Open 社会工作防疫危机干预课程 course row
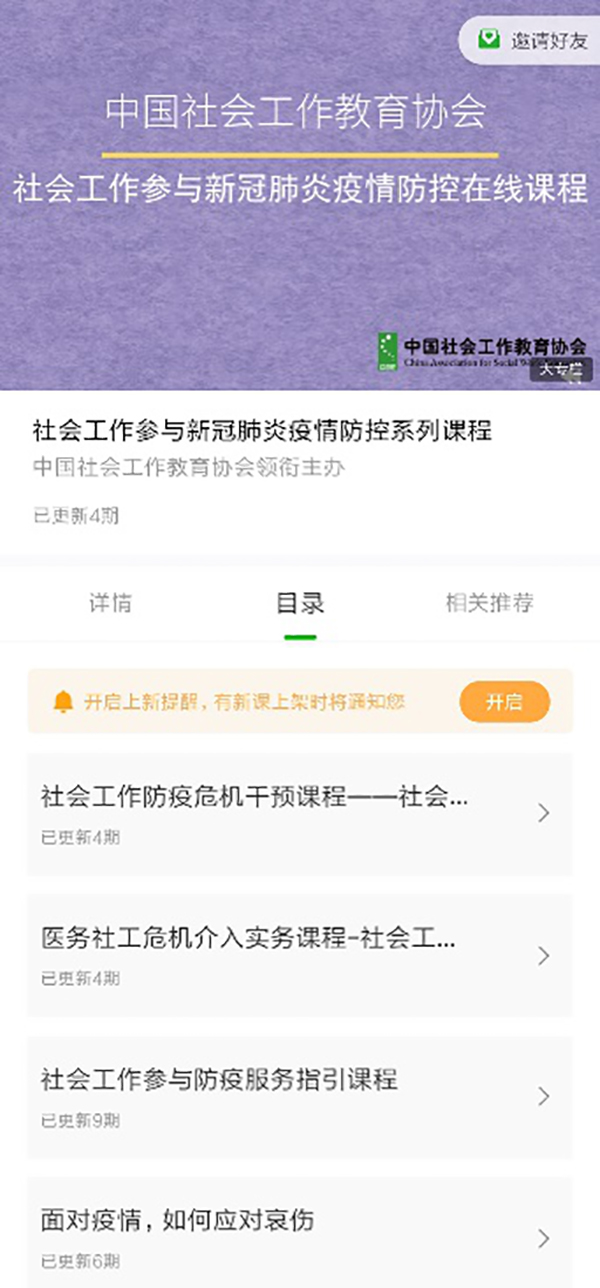Image resolution: width=600 pixels, height=1288 pixels. [299, 813]
